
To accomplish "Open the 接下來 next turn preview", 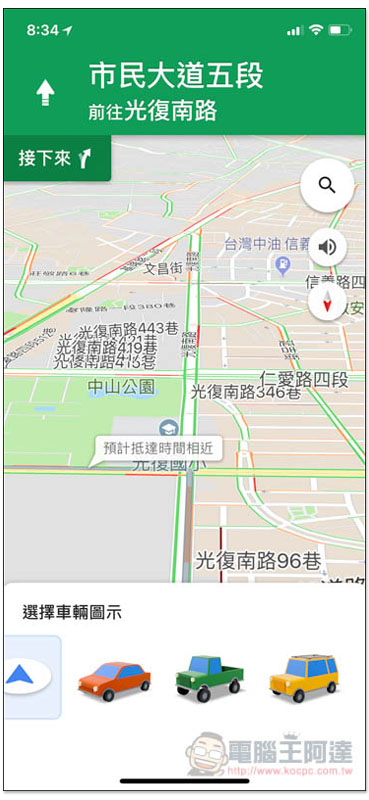I will [57, 159].
